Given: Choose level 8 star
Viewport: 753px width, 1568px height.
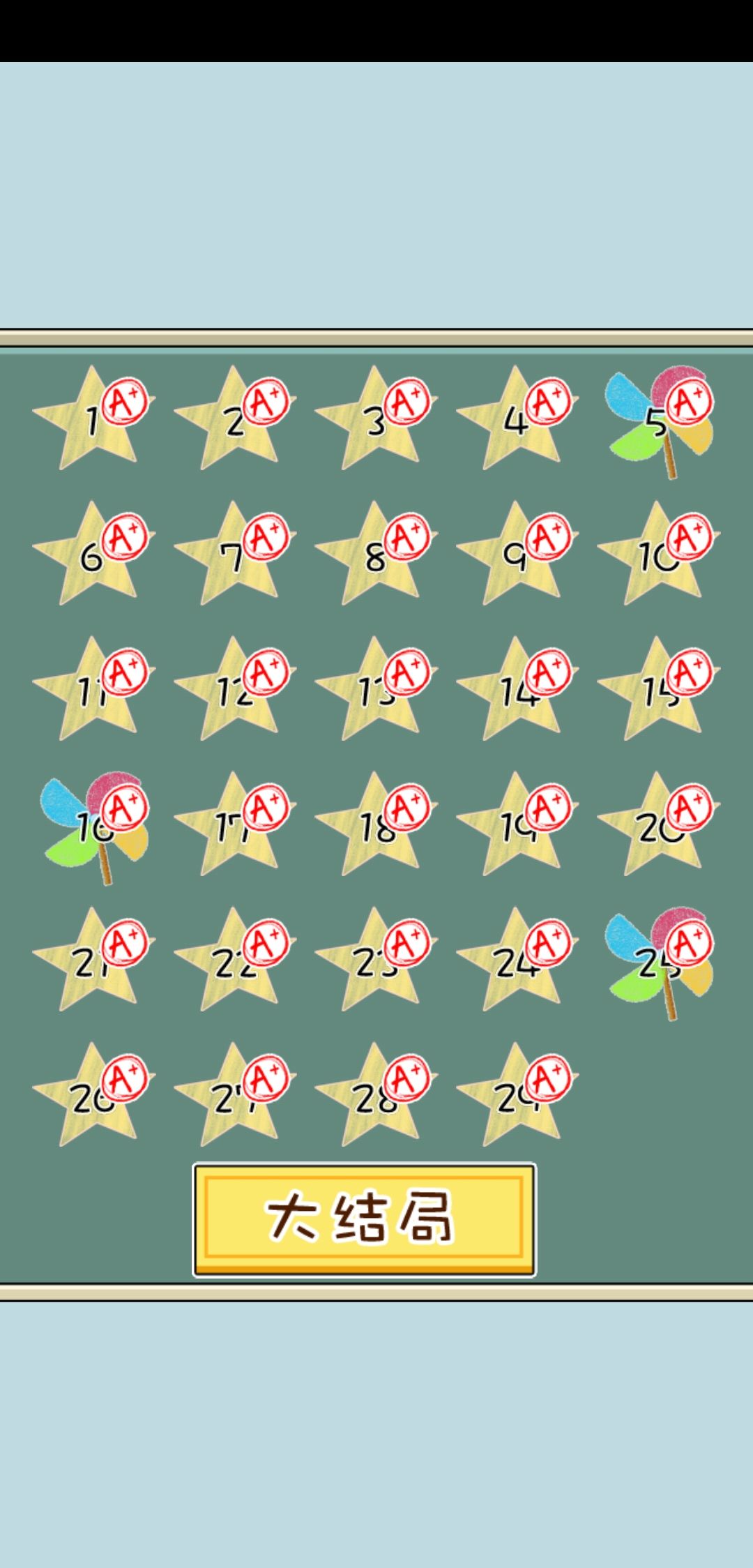Looking at the screenshot, I should pyautogui.click(x=376, y=554).
